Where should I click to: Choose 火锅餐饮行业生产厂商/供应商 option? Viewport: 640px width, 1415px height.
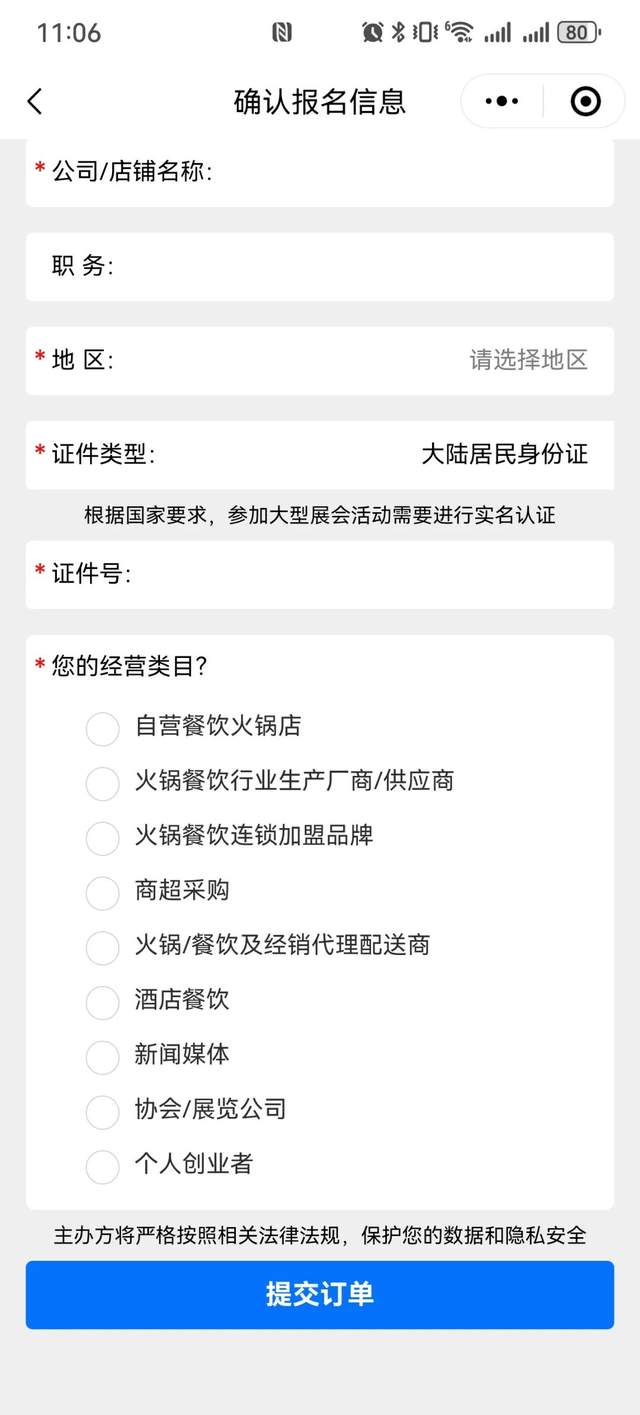pos(103,783)
